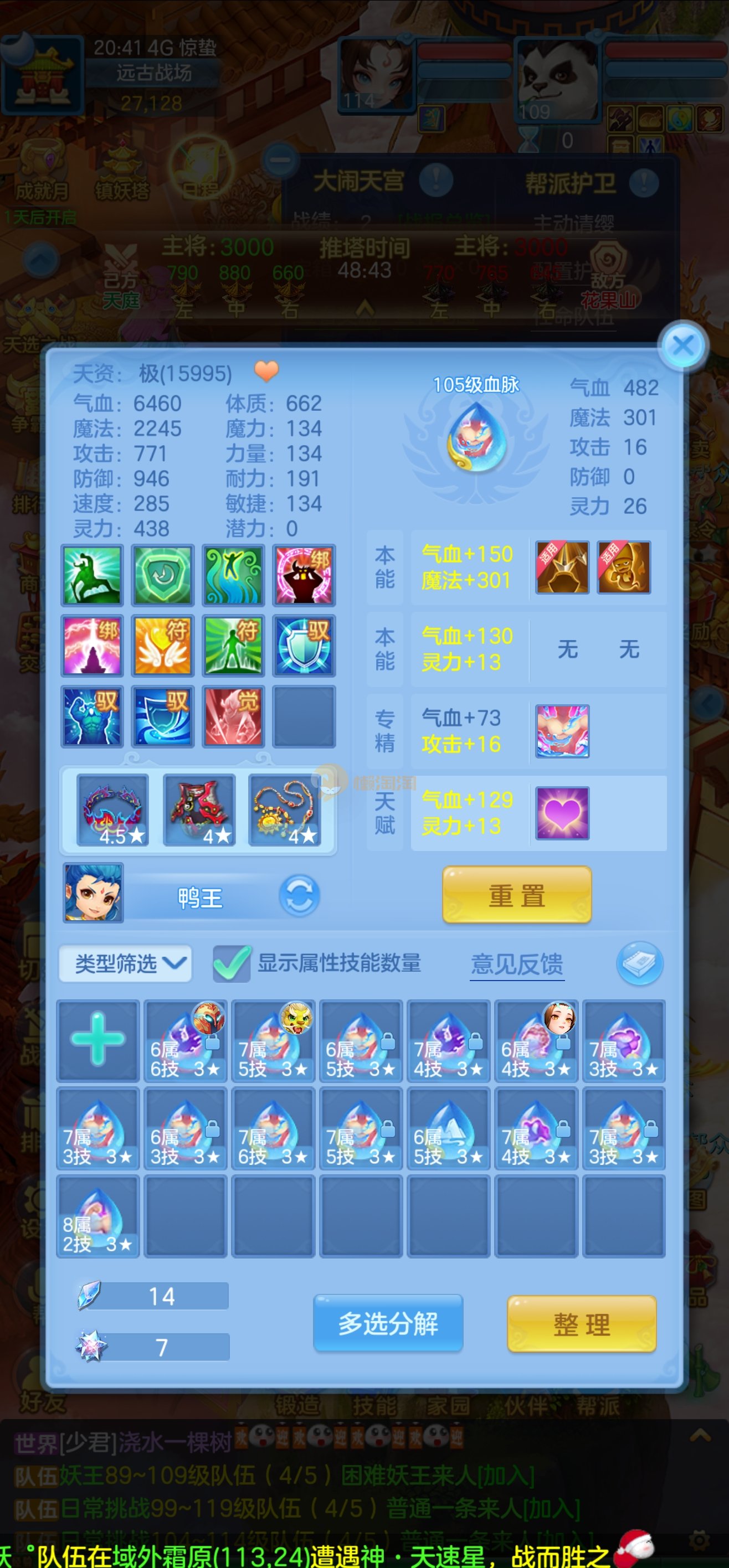Tap the purple heart 天赋 skill icon

(562, 813)
